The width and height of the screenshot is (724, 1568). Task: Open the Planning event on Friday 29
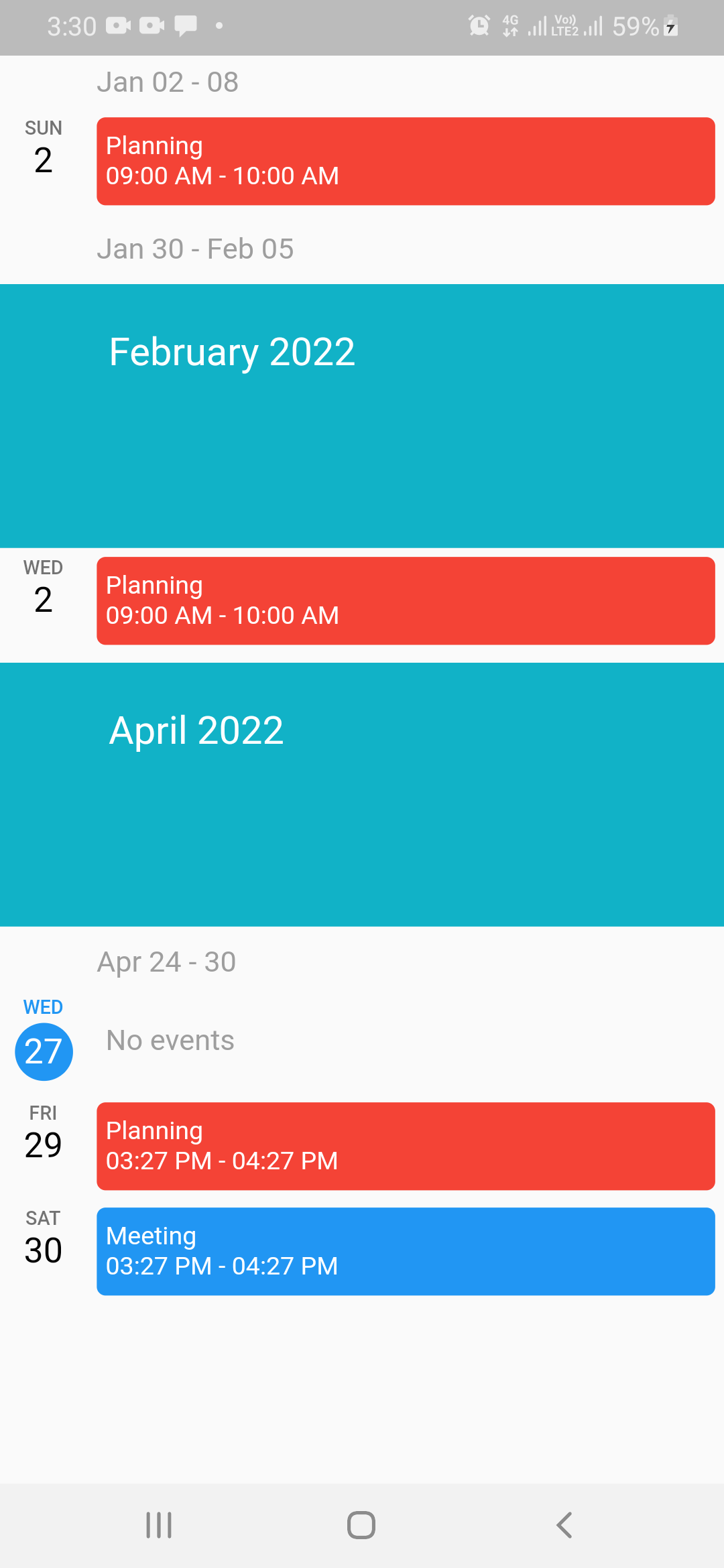pyautogui.click(x=406, y=1147)
